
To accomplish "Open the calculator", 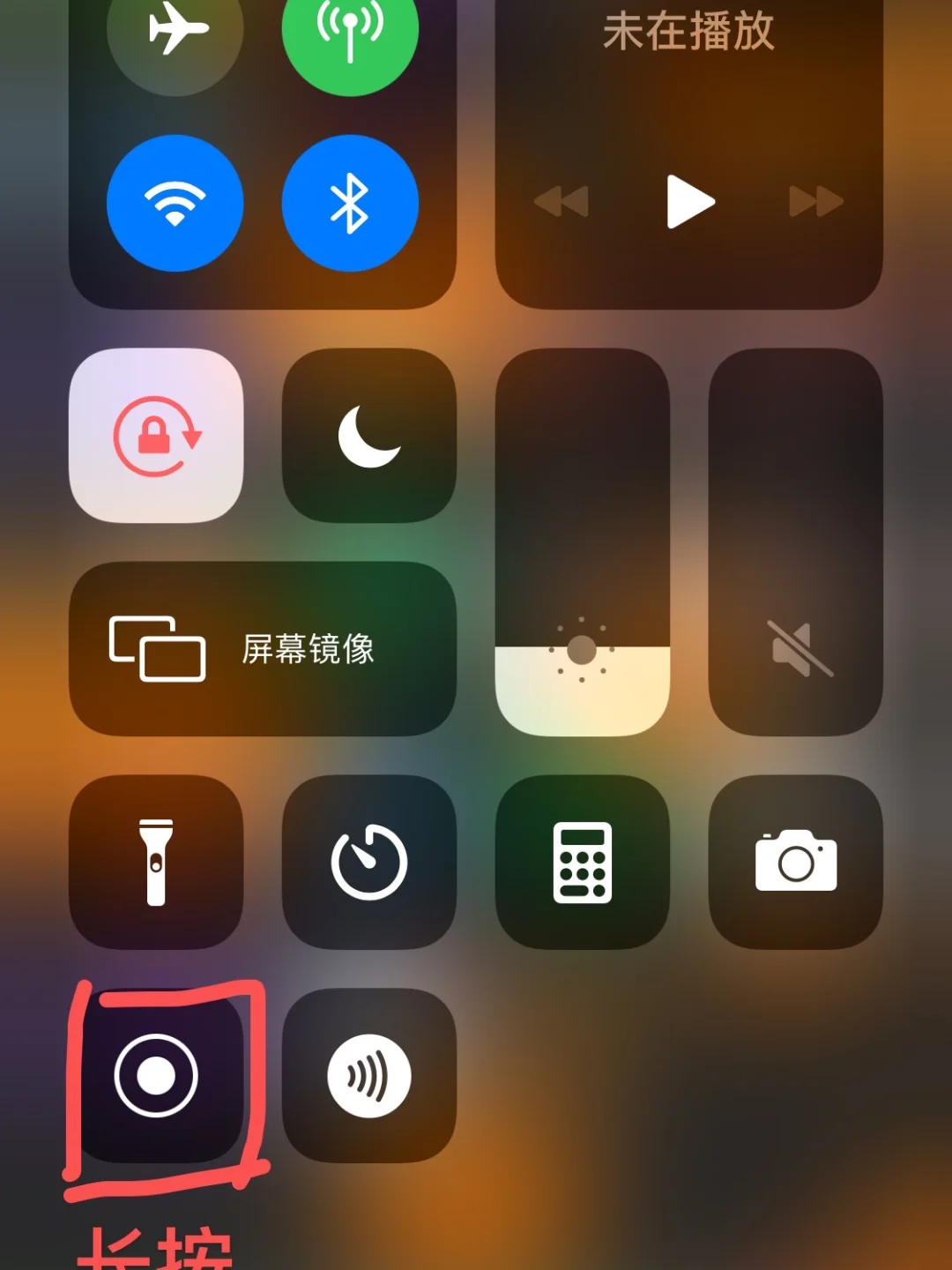I will 583,863.
